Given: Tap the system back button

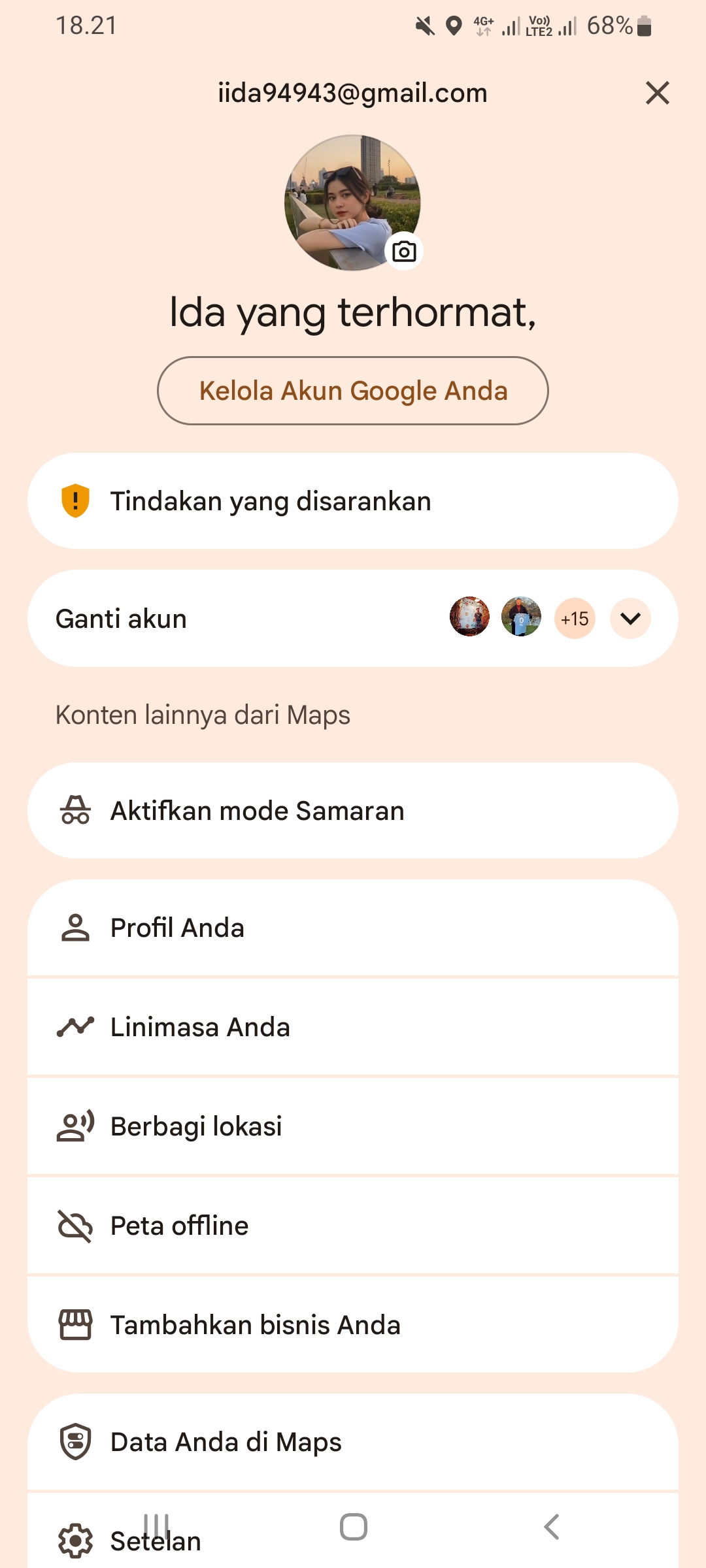Looking at the screenshot, I should point(552,1527).
